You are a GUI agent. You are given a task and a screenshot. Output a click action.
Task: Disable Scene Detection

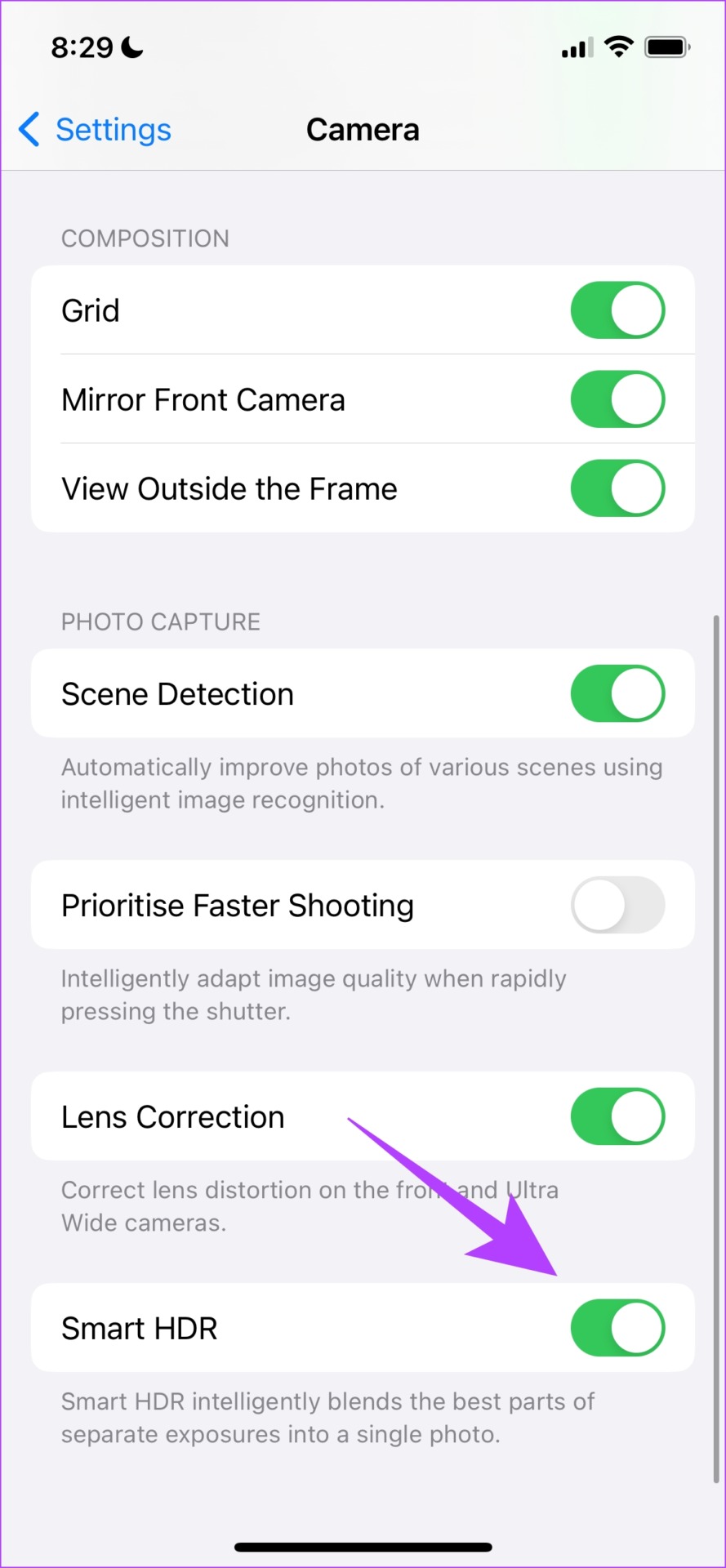click(617, 693)
